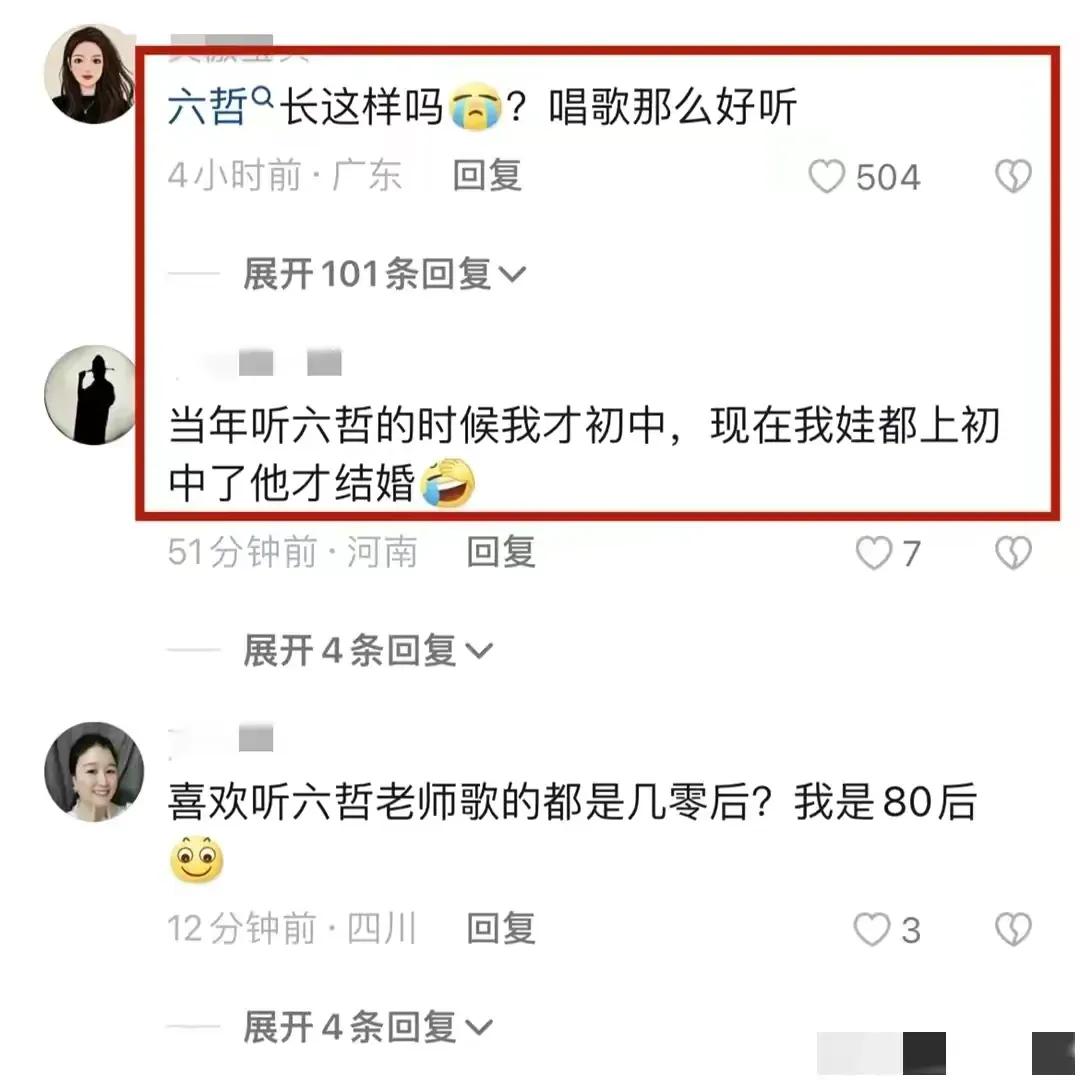This screenshot has height=1080, width=1080.
Task: Like the 四川 comment with 3 likes
Action: (x=872, y=930)
